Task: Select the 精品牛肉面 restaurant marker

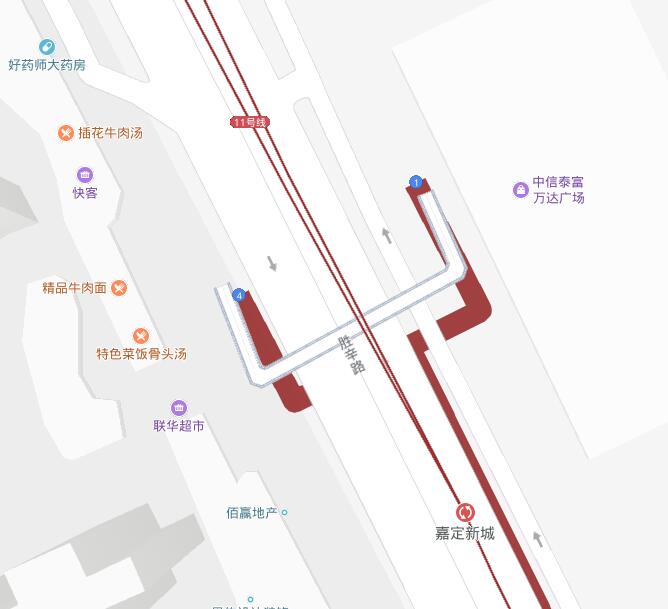Action: pyautogui.click(x=119, y=288)
